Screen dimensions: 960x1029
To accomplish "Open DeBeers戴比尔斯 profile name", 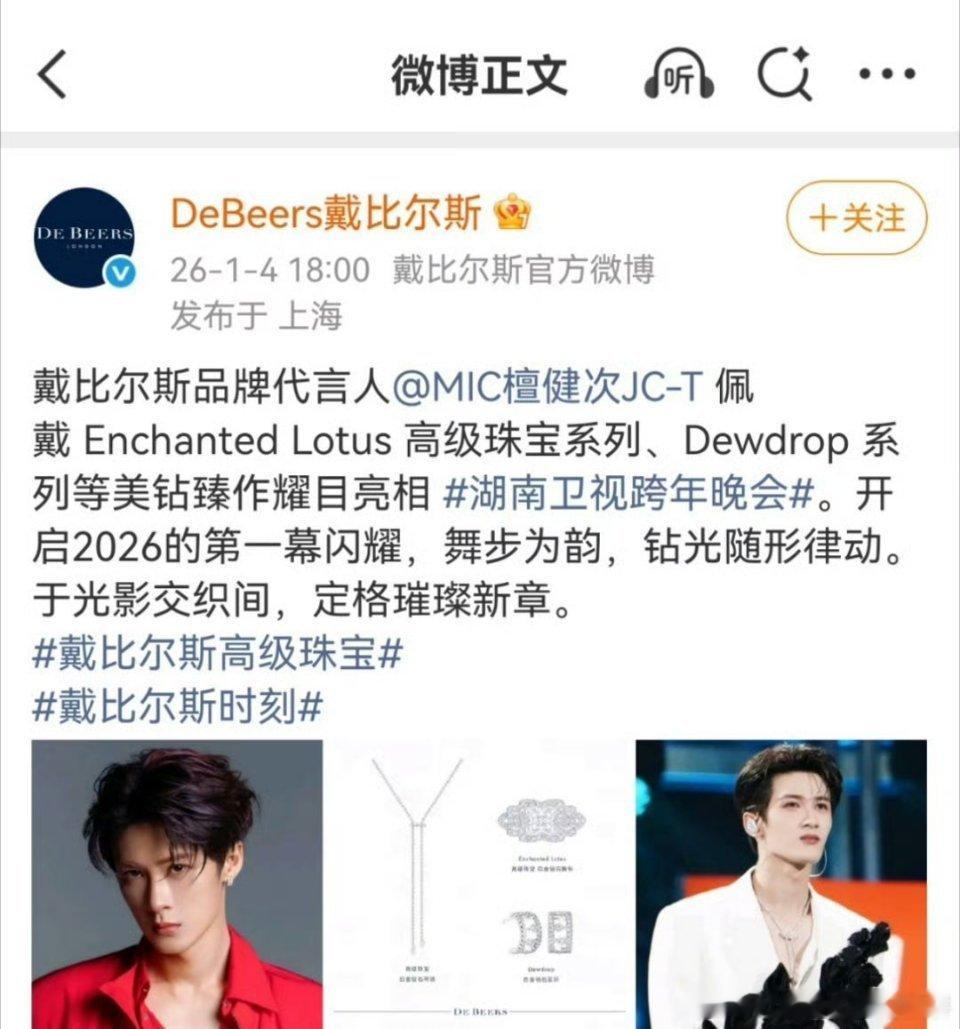I will 327,212.
